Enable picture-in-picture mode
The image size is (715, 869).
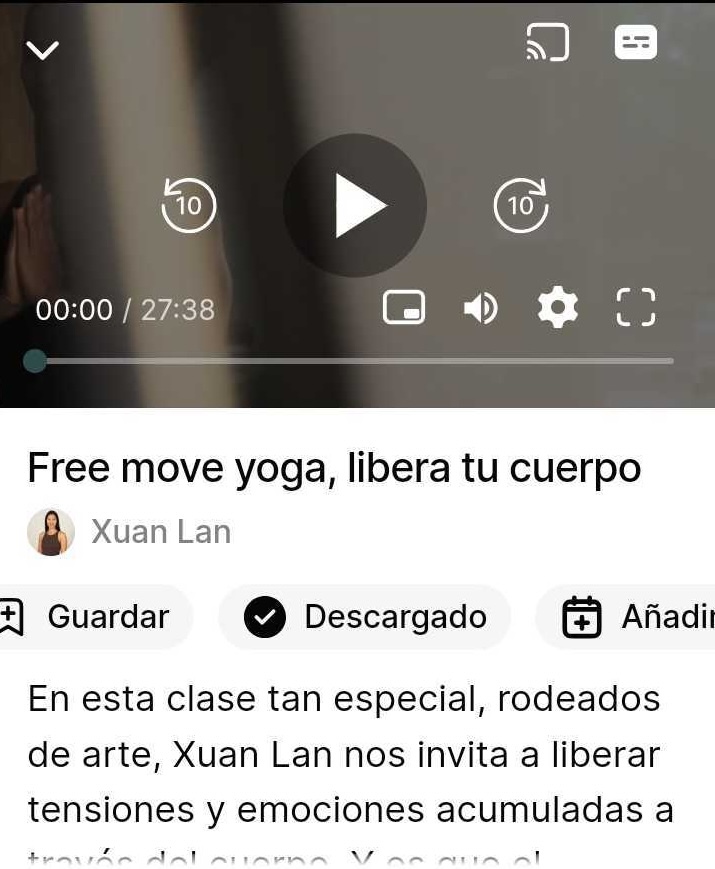coord(404,309)
